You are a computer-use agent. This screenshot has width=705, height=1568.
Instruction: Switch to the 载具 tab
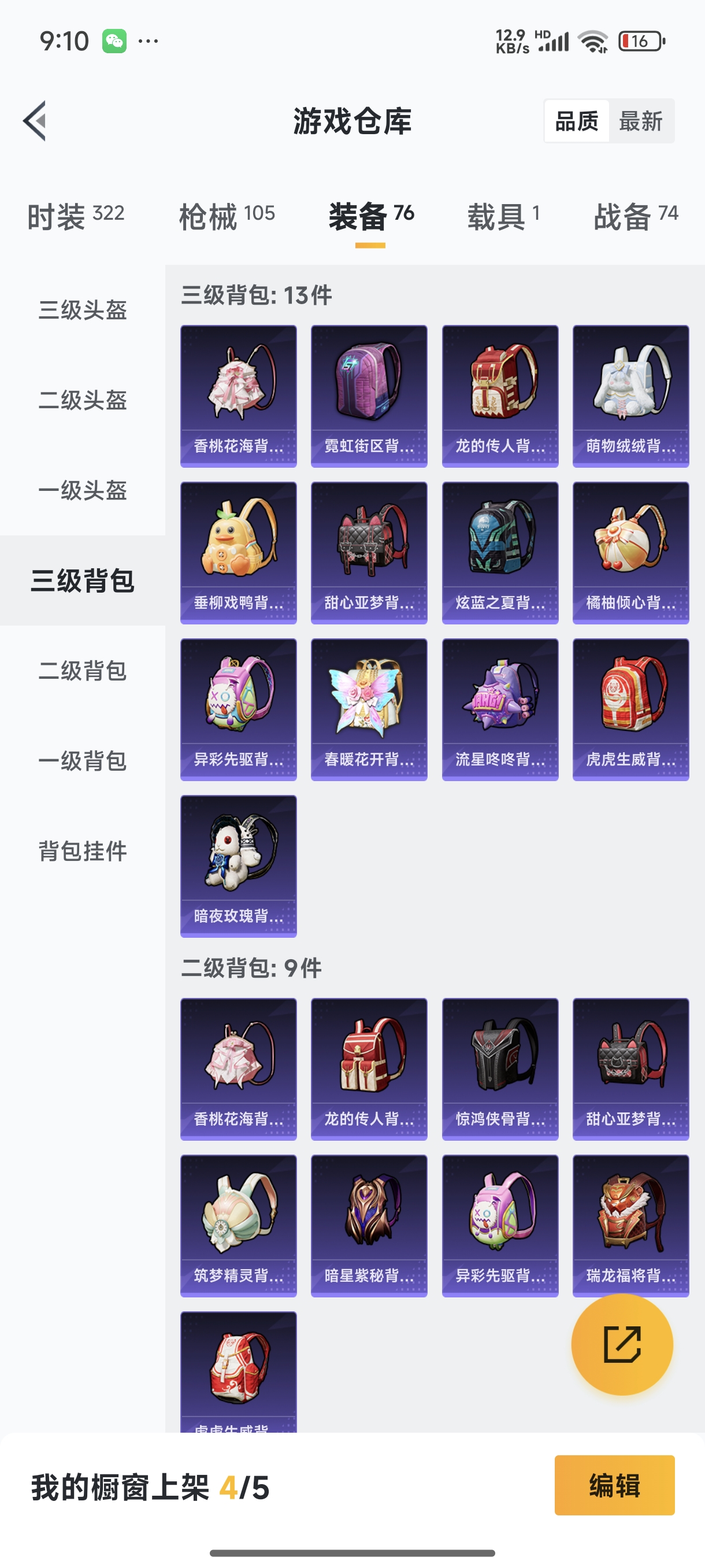pyautogui.click(x=502, y=216)
